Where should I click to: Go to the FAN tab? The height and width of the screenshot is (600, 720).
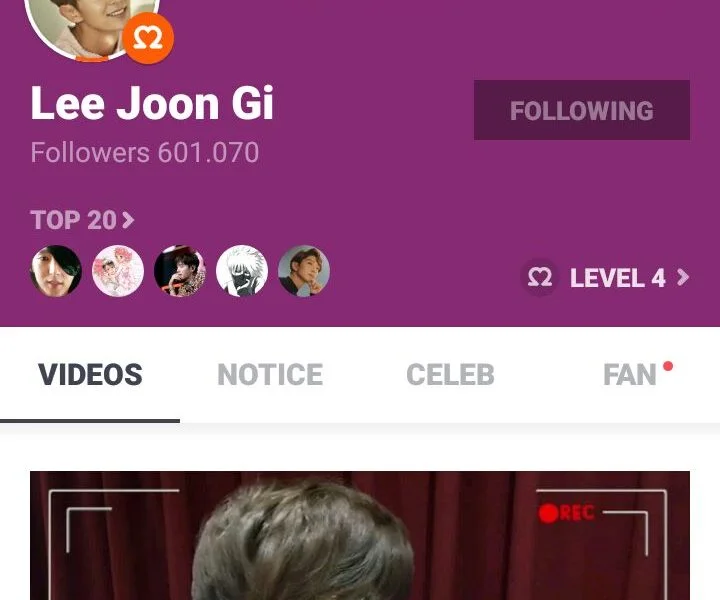(630, 375)
